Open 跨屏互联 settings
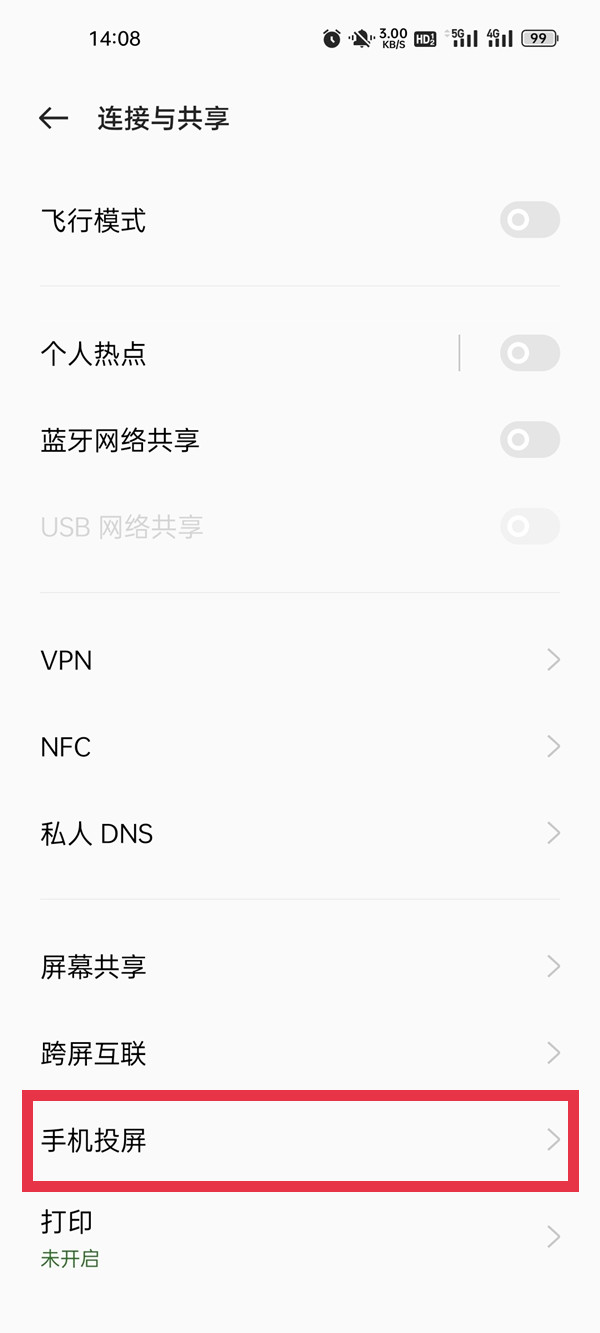 300,1053
